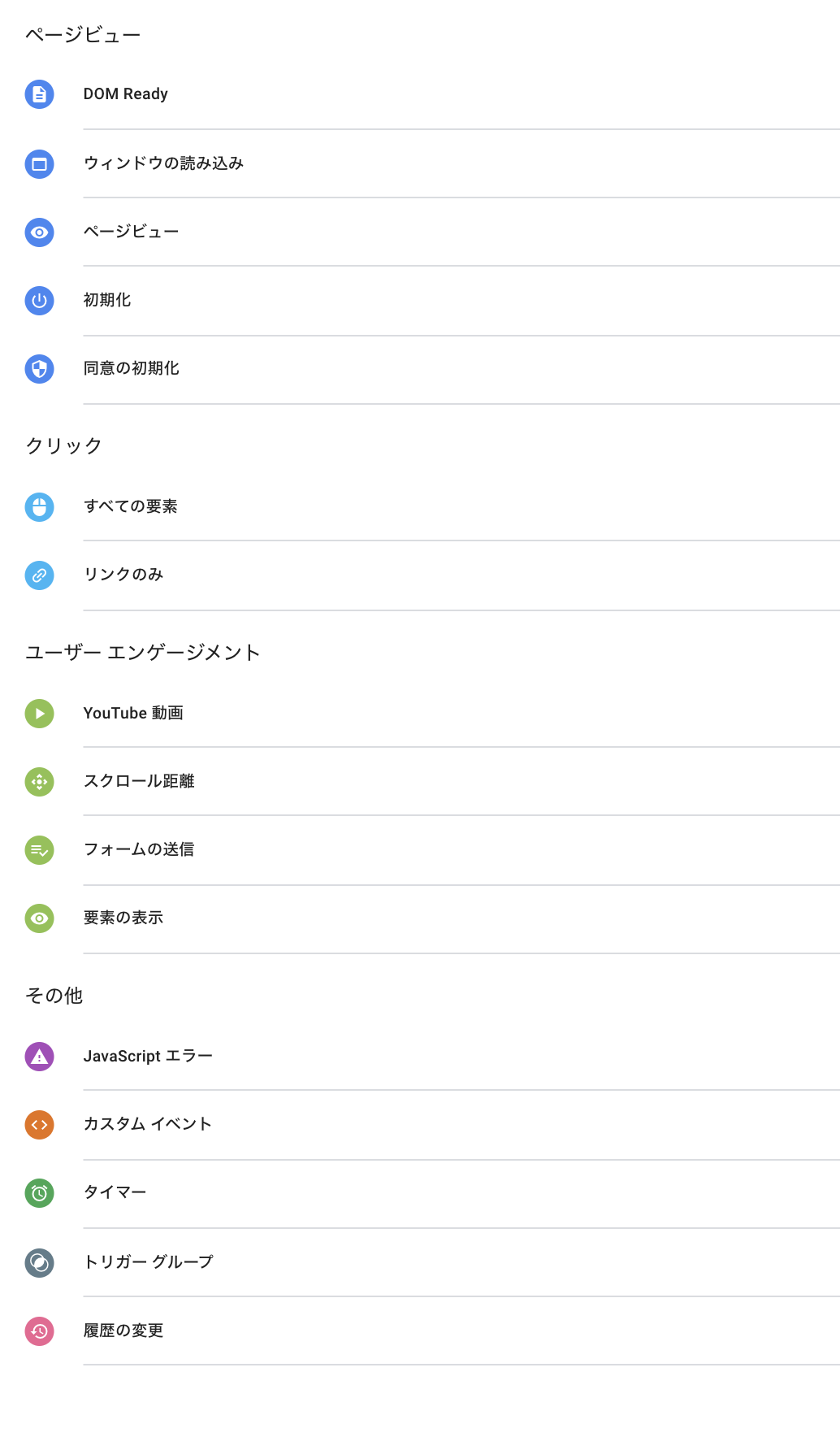This screenshot has width=840, height=1450.
Task: Select the 要素の表示 visibility icon
Action: (x=38, y=918)
